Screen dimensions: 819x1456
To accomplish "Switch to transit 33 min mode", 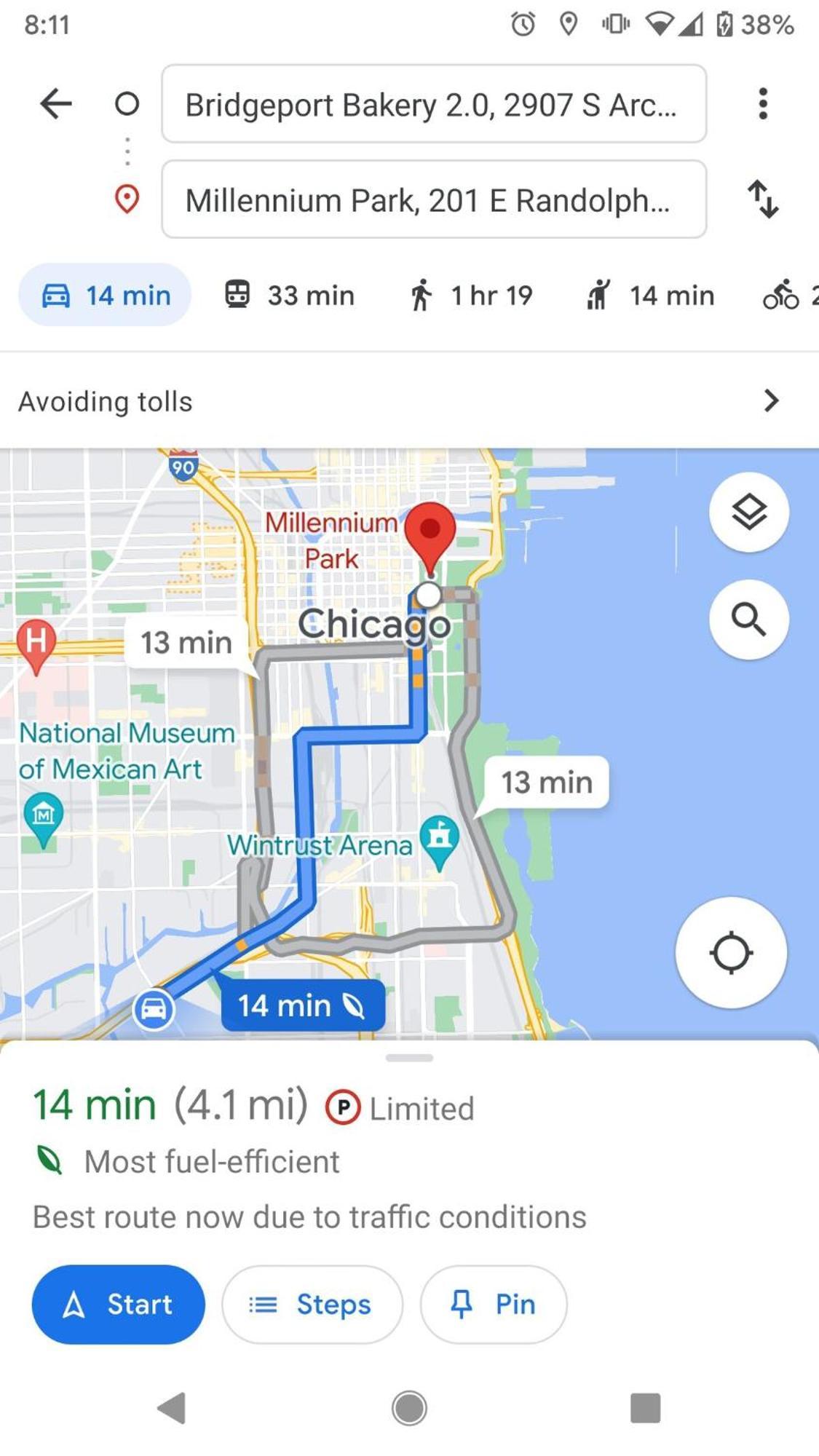I will pyautogui.click(x=289, y=296).
